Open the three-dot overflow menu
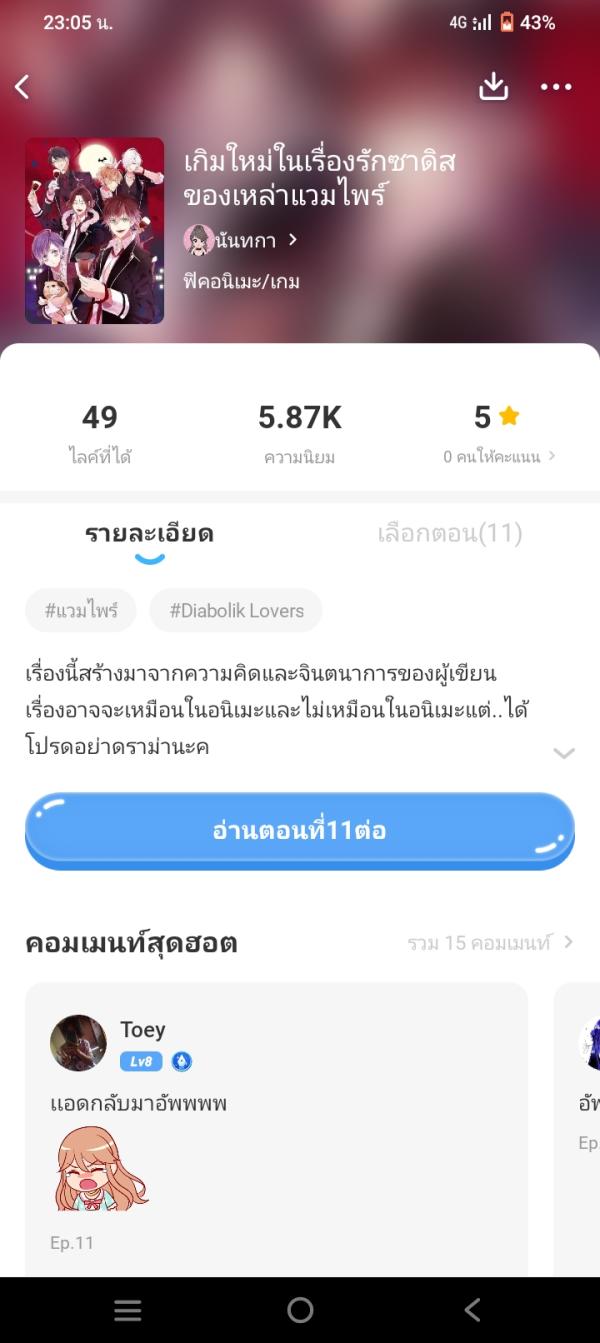Screen dimensions: 600x1343 pyautogui.click(x=556, y=87)
